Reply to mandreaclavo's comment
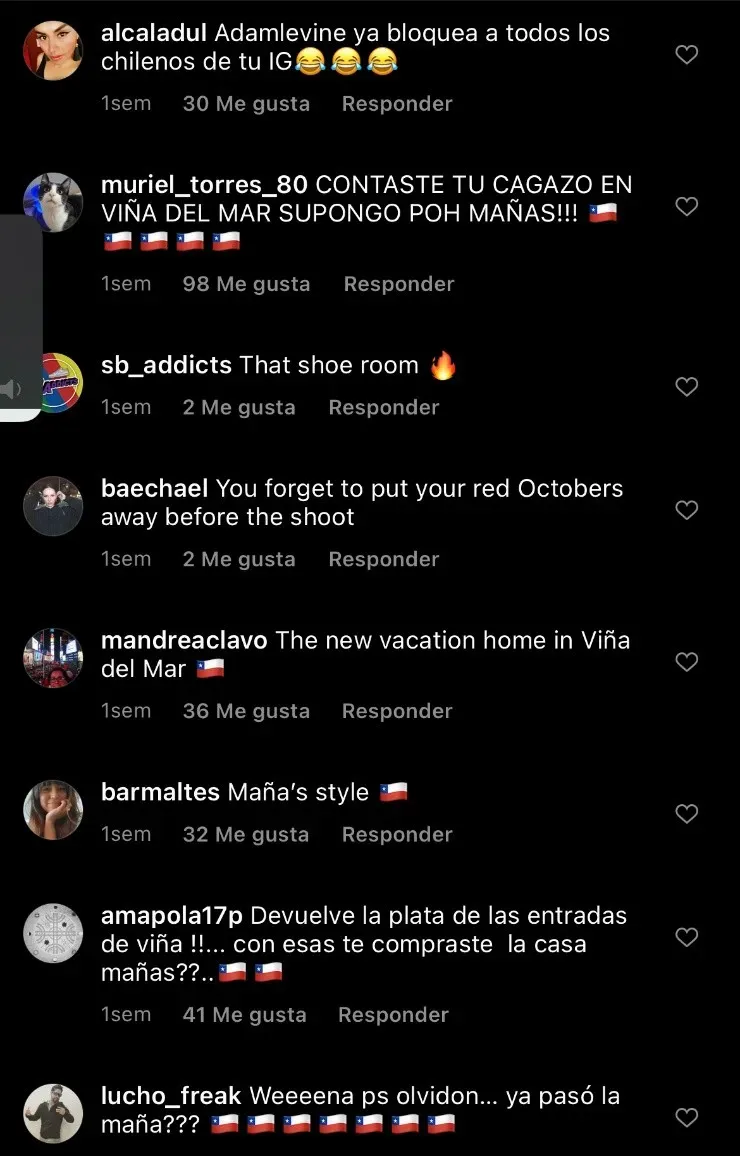The height and width of the screenshot is (1156, 740). coord(397,711)
